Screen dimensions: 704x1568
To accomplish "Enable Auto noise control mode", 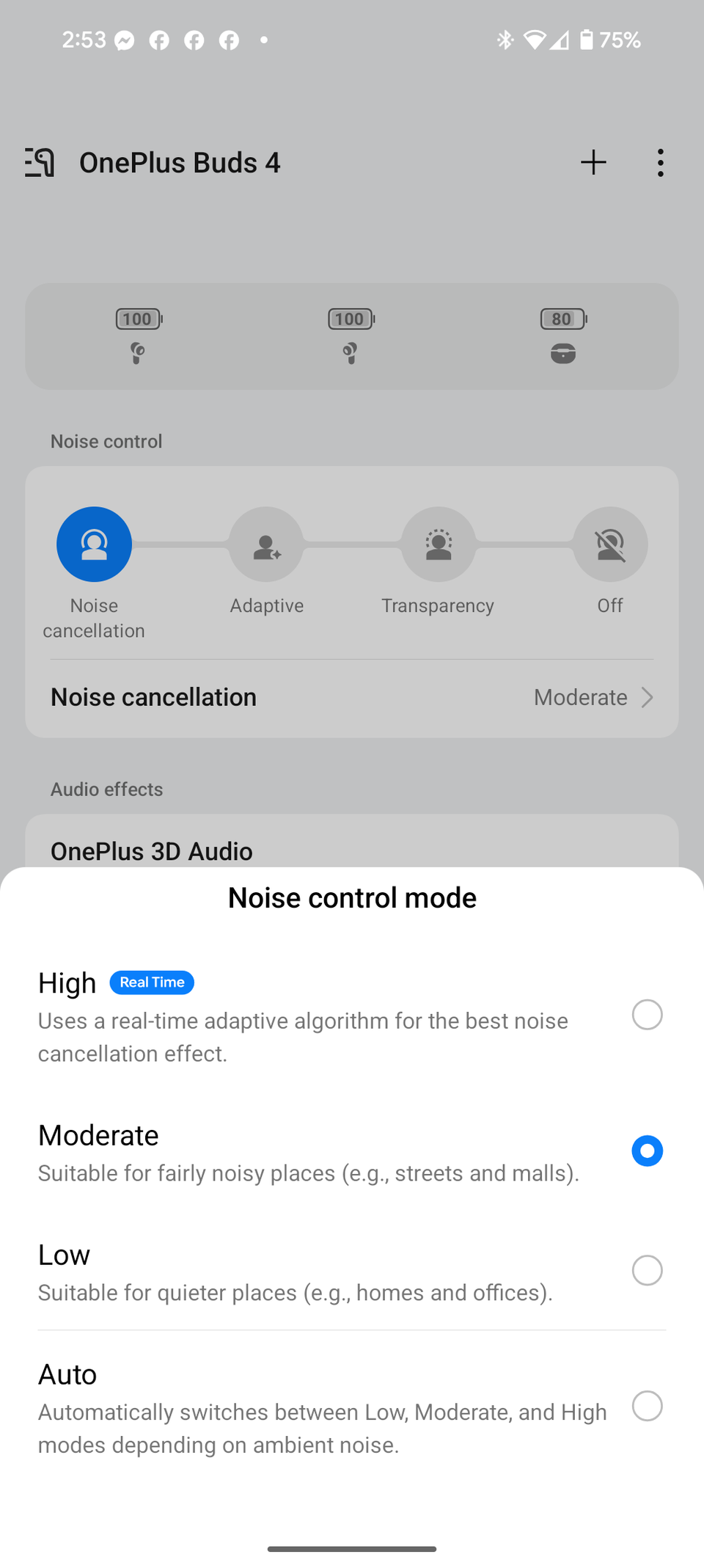I will point(647,1406).
